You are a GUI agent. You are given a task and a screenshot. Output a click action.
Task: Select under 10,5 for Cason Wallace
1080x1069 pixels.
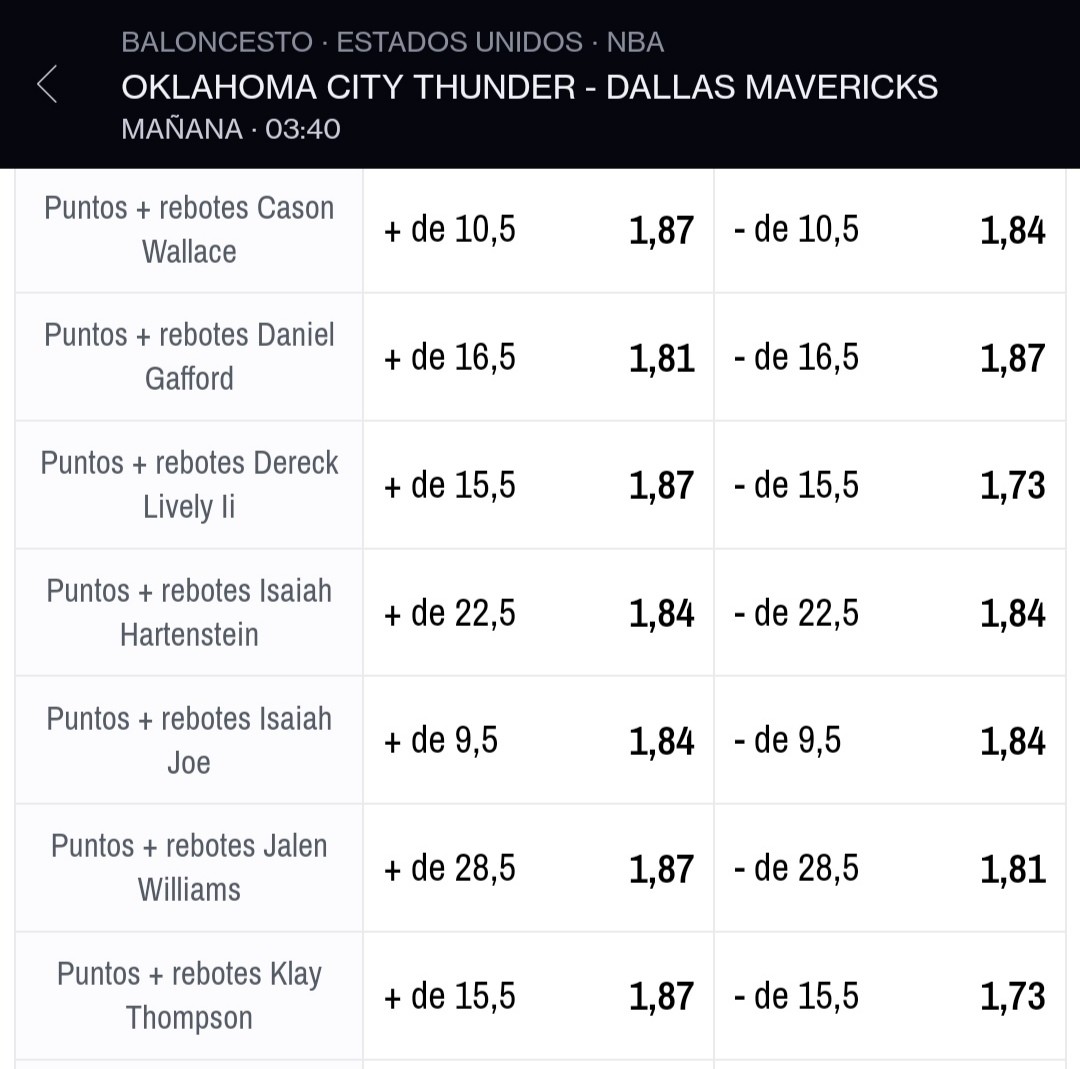pos(890,230)
